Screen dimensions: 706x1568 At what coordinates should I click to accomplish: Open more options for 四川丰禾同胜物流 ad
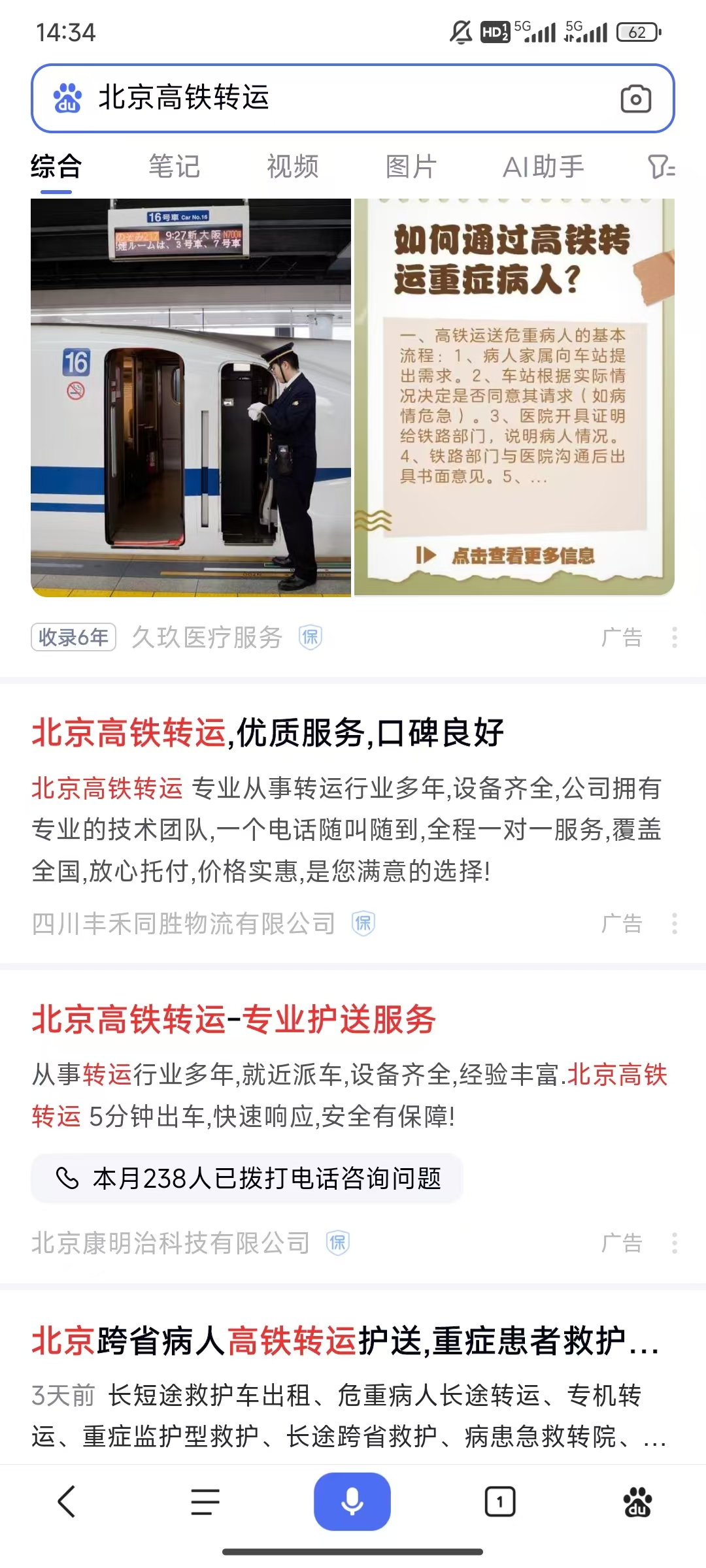pyautogui.click(x=674, y=923)
